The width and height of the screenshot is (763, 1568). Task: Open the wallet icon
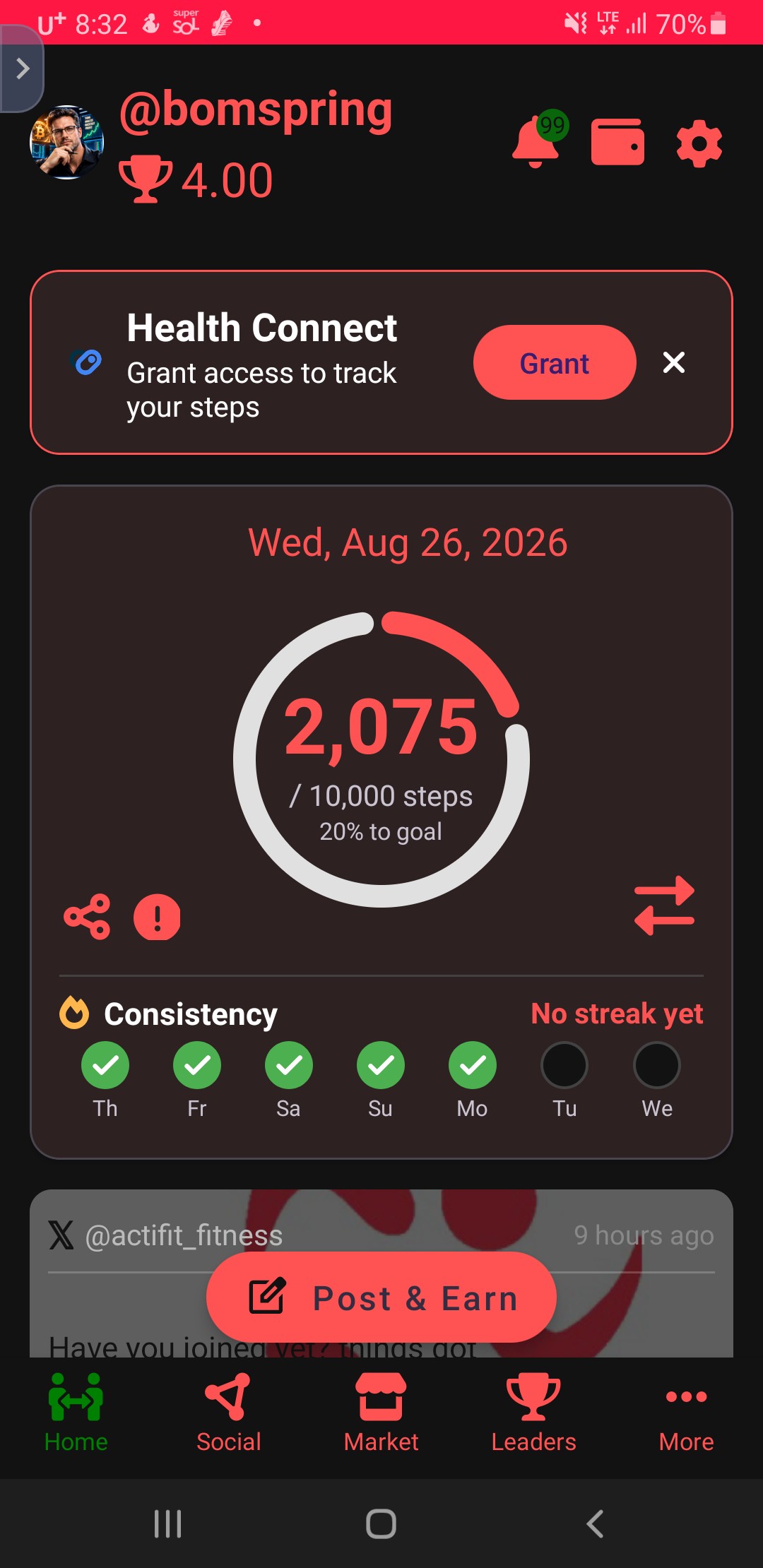617,142
